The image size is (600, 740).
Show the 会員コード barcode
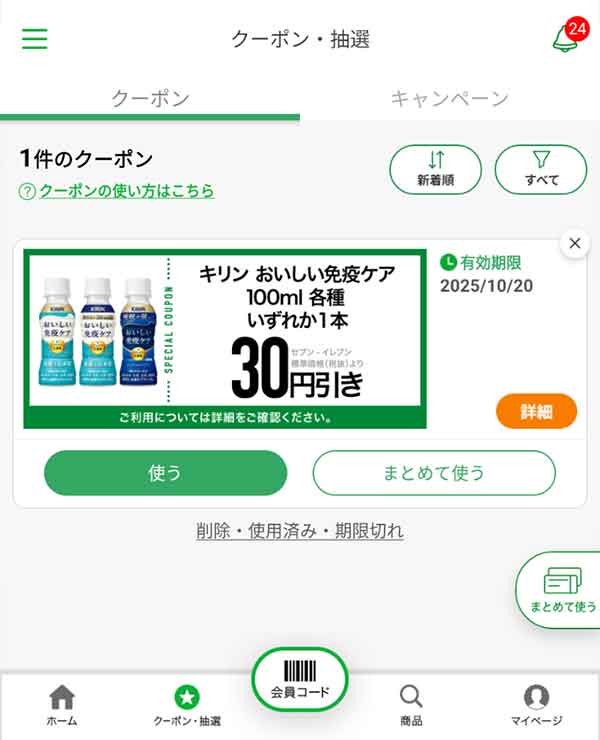[x=299, y=679]
